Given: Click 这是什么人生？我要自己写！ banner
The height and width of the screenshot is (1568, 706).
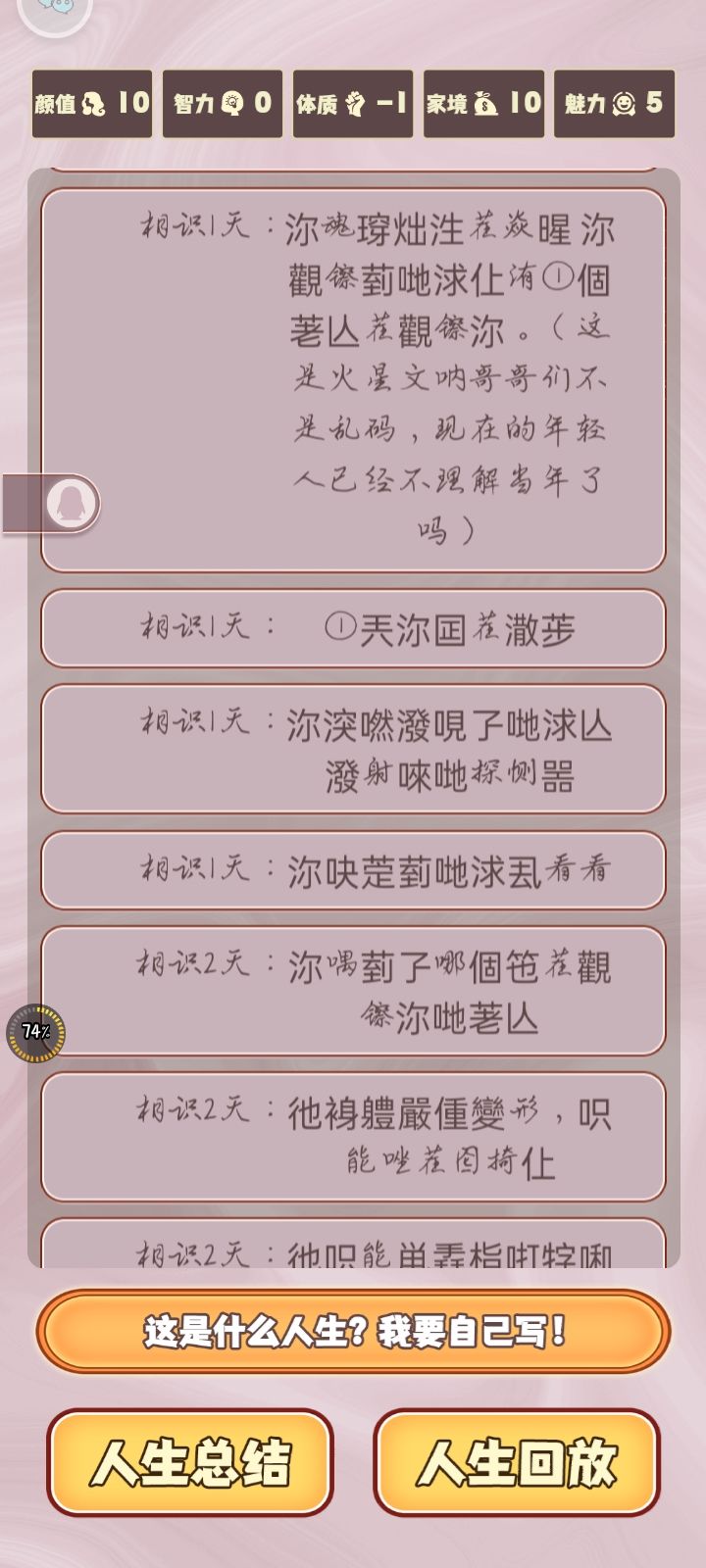Looking at the screenshot, I should click(x=353, y=1331).
